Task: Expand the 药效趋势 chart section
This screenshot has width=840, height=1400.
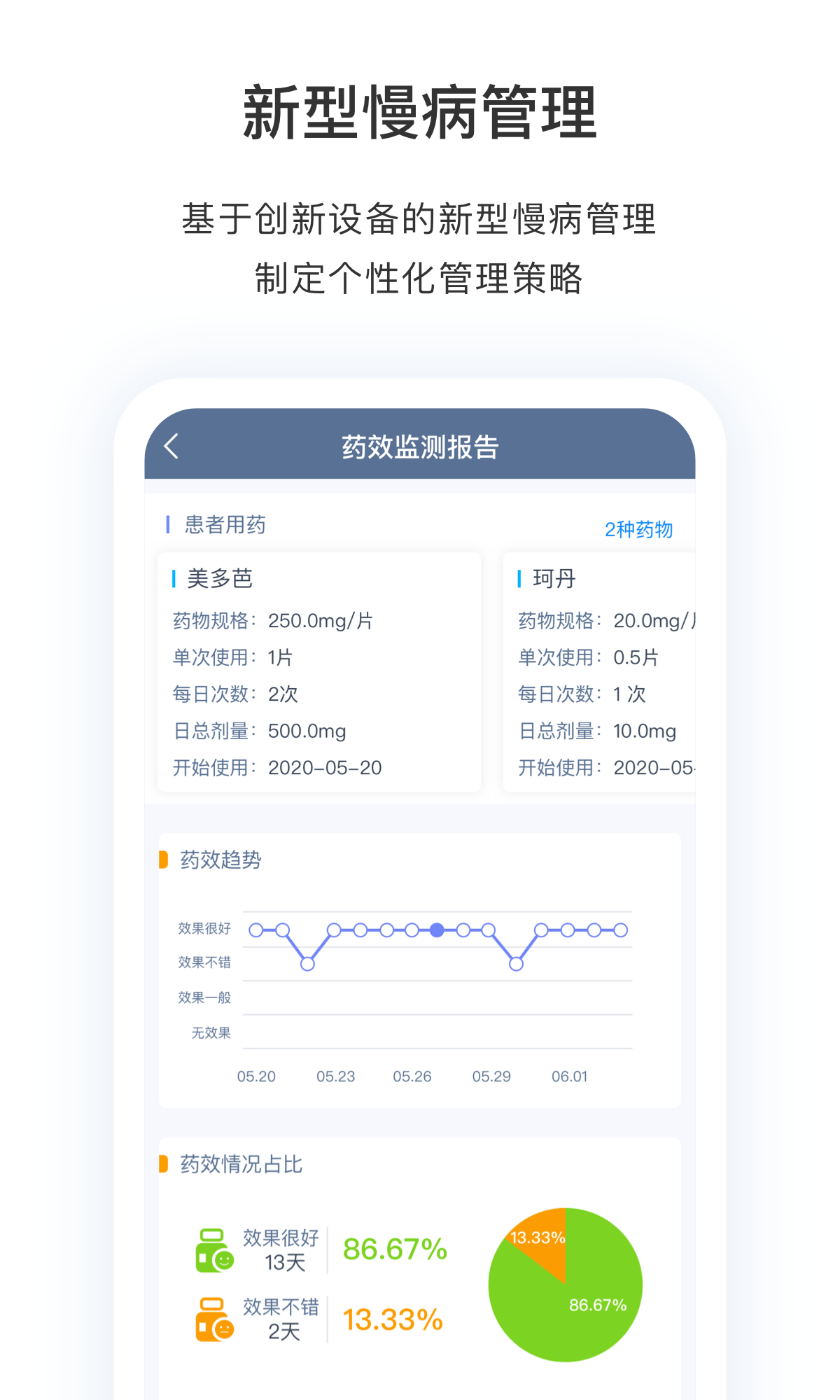Action: [x=420, y=980]
